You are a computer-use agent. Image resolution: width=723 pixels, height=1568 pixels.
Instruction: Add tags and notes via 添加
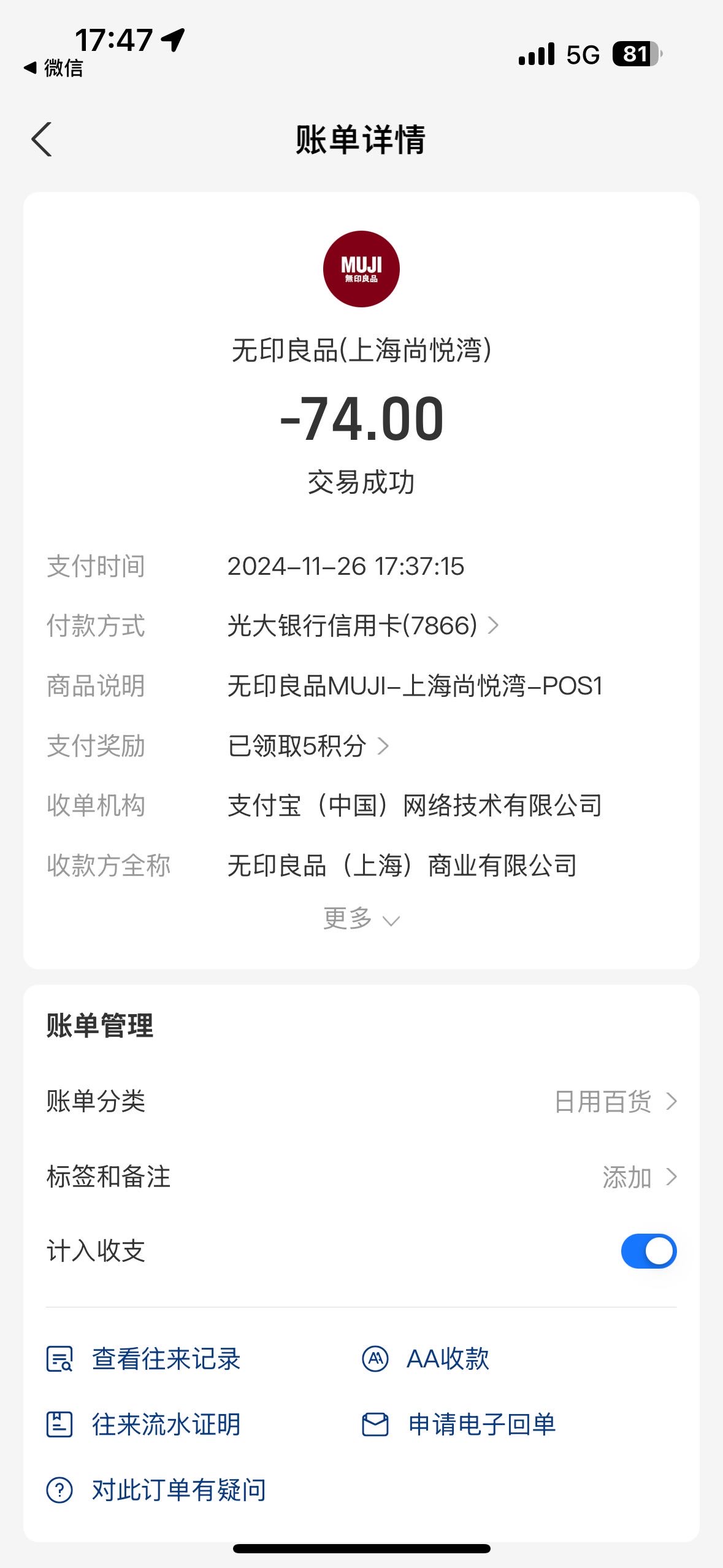(640, 1177)
